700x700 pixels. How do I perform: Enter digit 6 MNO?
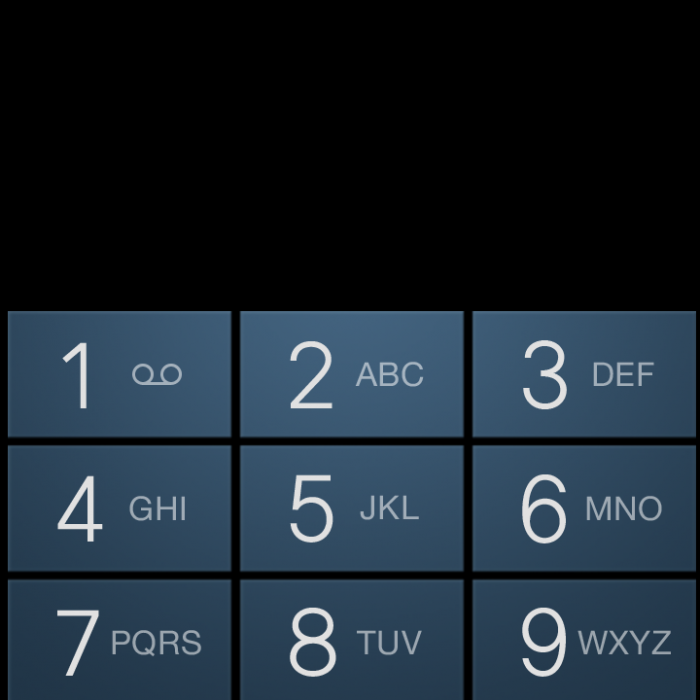(x=584, y=508)
